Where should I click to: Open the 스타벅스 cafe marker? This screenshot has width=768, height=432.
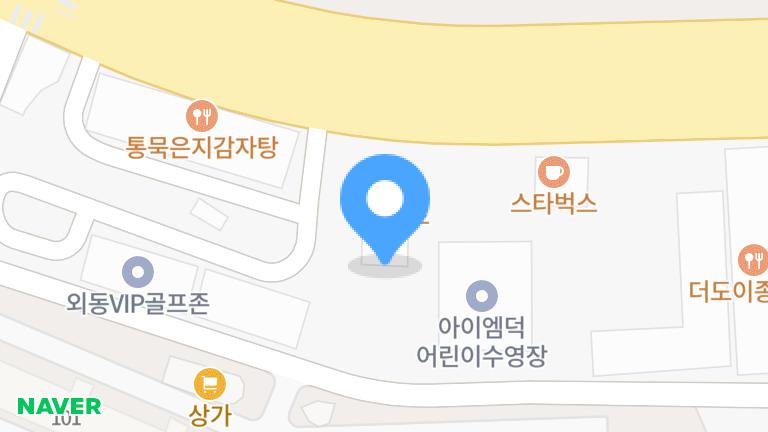(x=553, y=173)
